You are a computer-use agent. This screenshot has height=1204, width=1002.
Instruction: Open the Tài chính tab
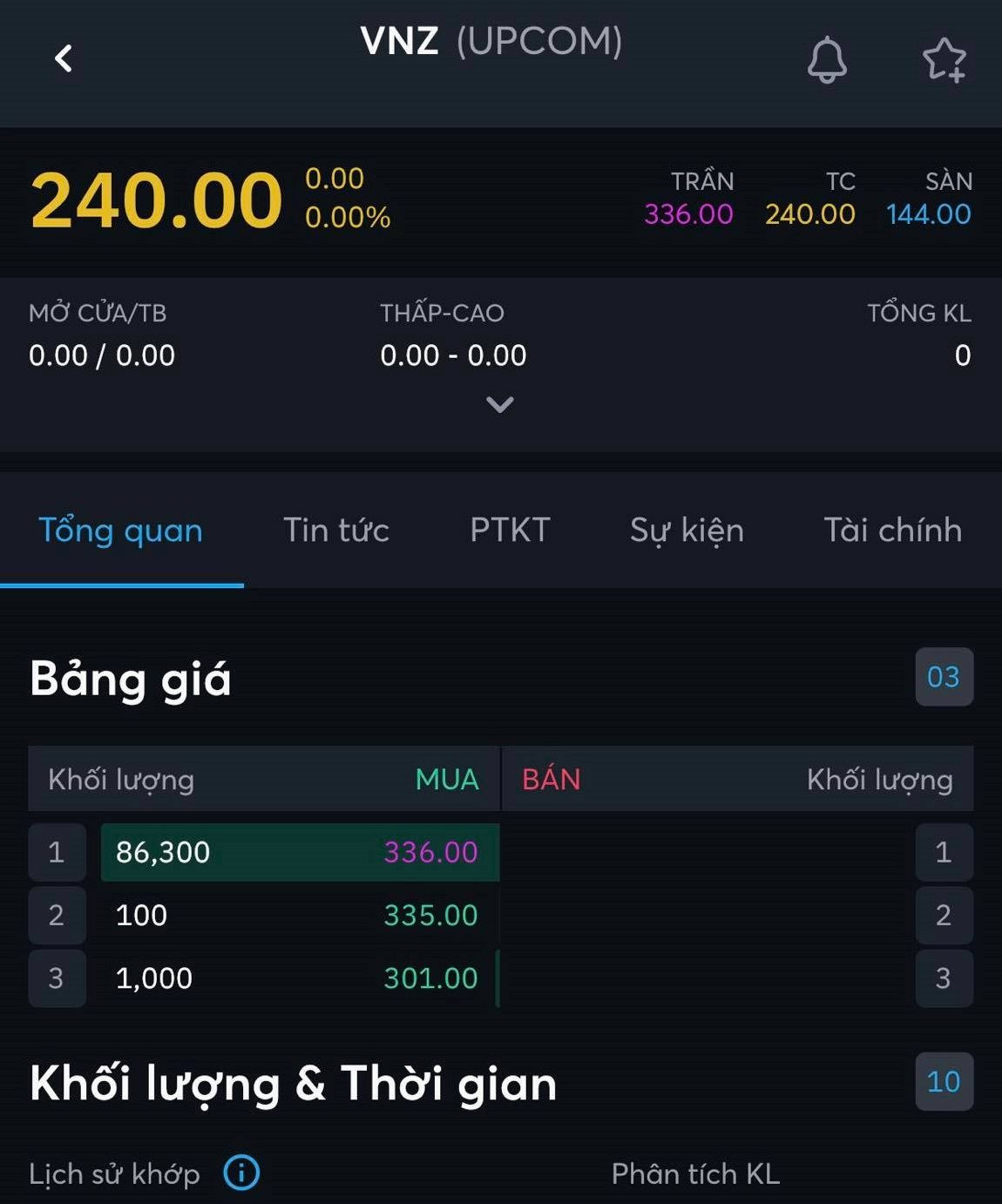[892, 530]
